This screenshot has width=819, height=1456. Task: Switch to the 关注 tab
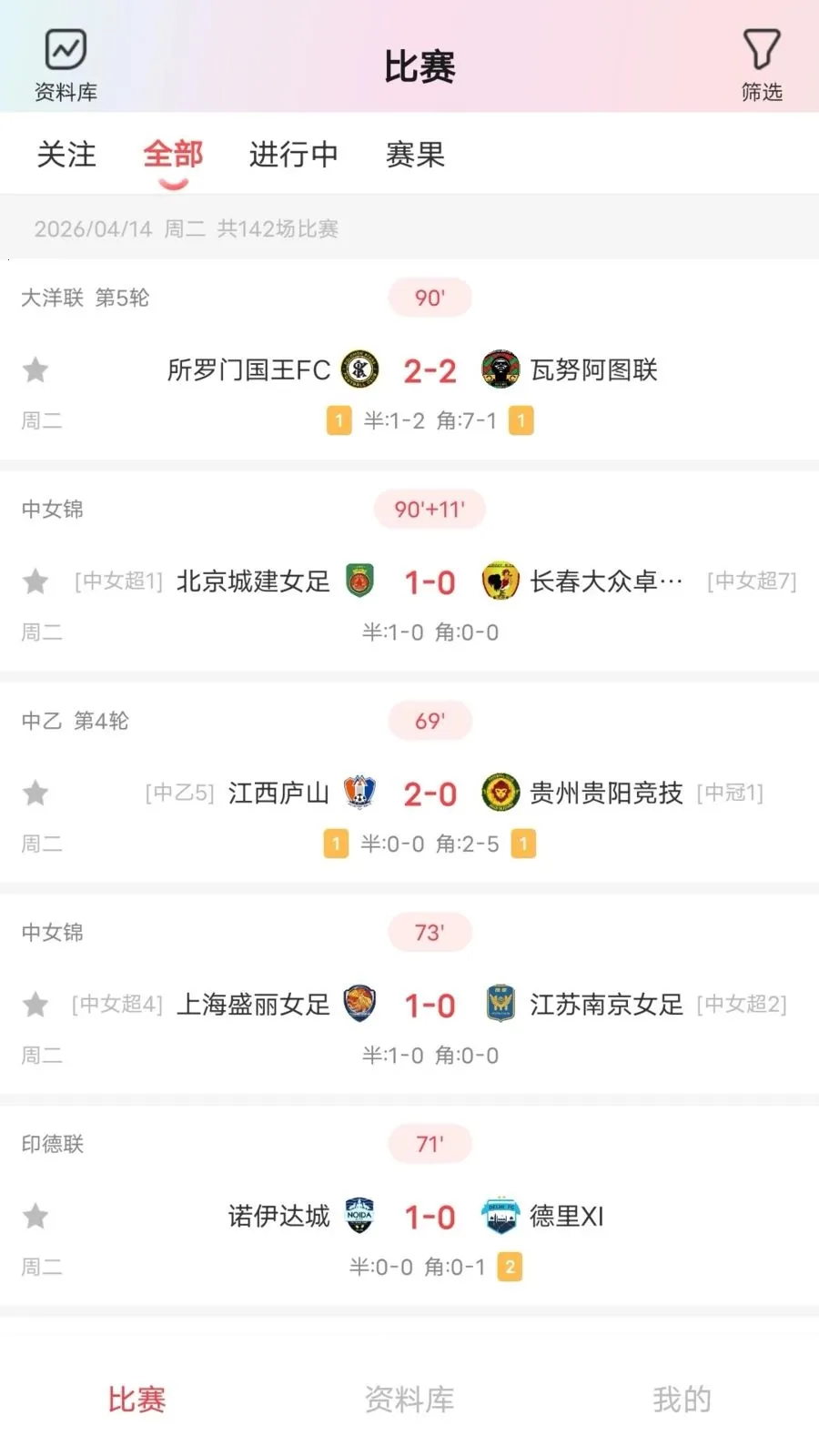click(66, 155)
